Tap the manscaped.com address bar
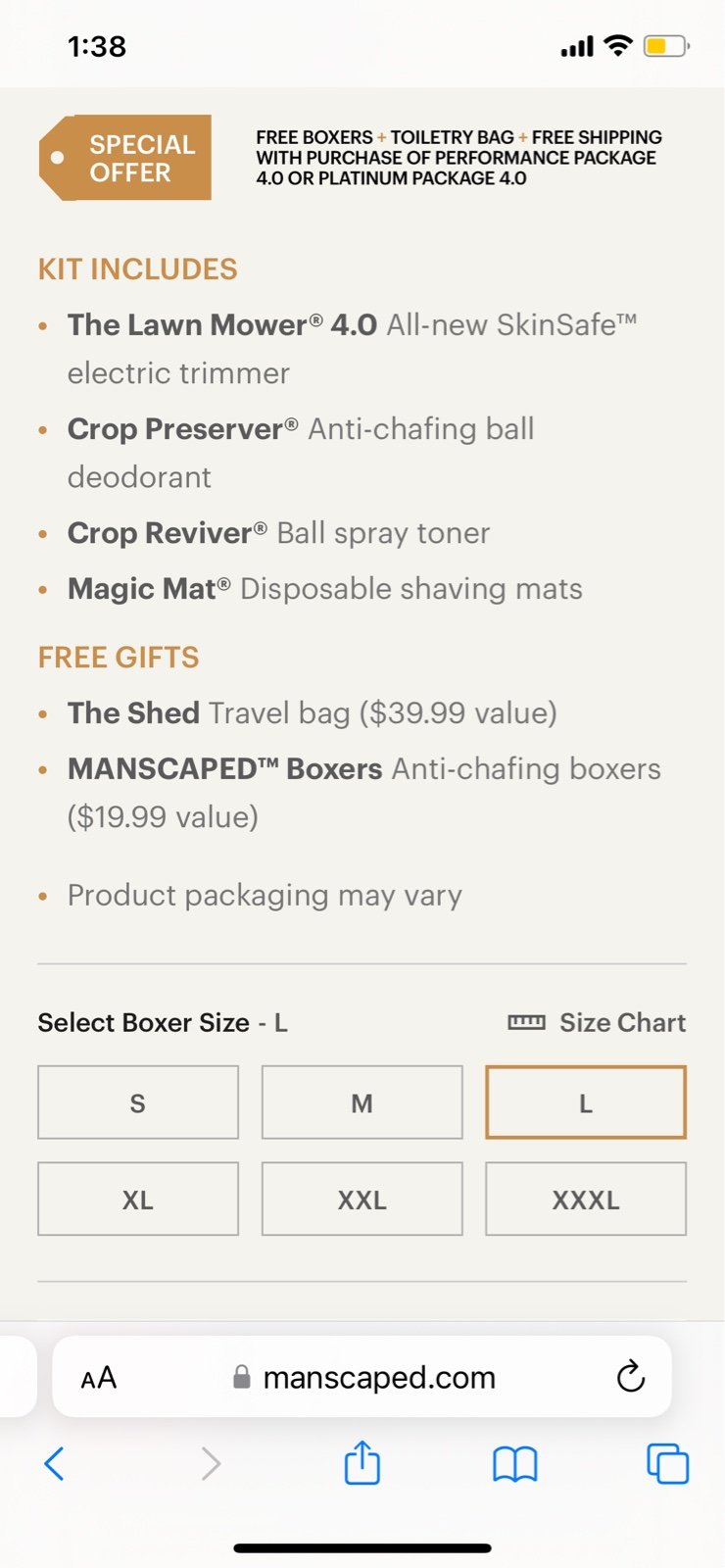Screen dimensions: 725x1568 [363, 1377]
